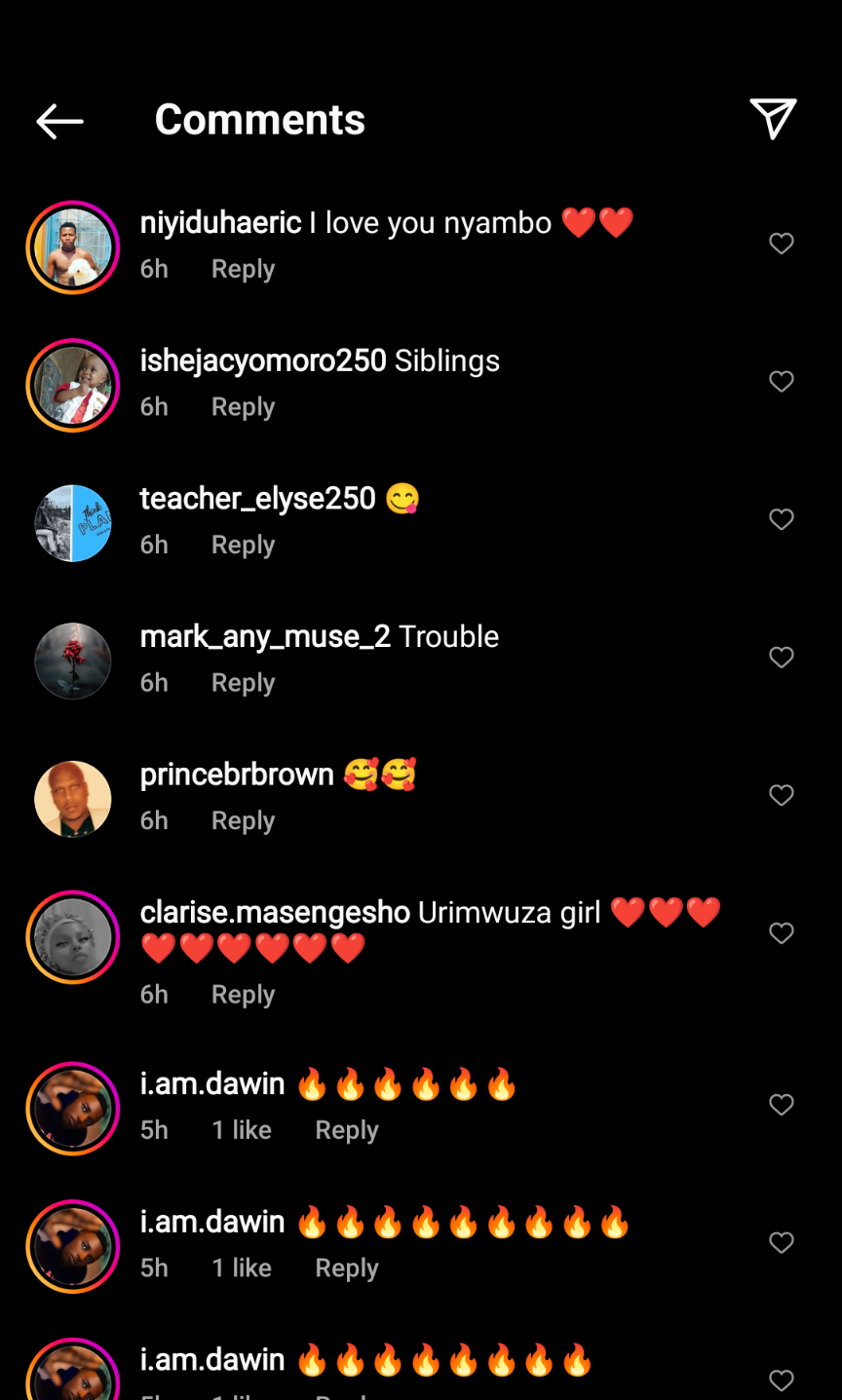Like ishejacyomoro250's Siblings comment
This screenshot has height=1400, width=842.
pyautogui.click(x=782, y=381)
